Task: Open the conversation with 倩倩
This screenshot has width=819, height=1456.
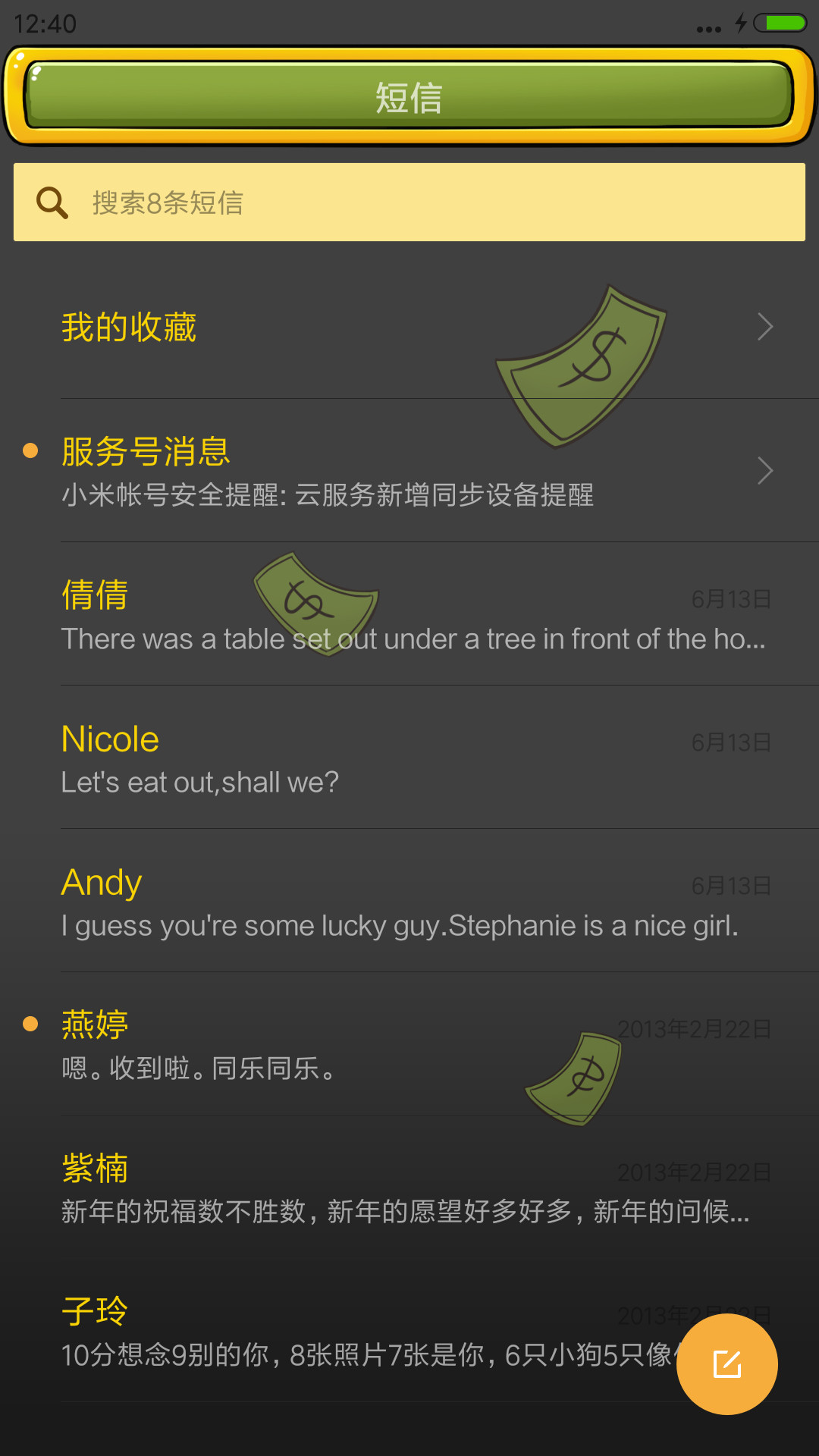Action: [409, 614]
